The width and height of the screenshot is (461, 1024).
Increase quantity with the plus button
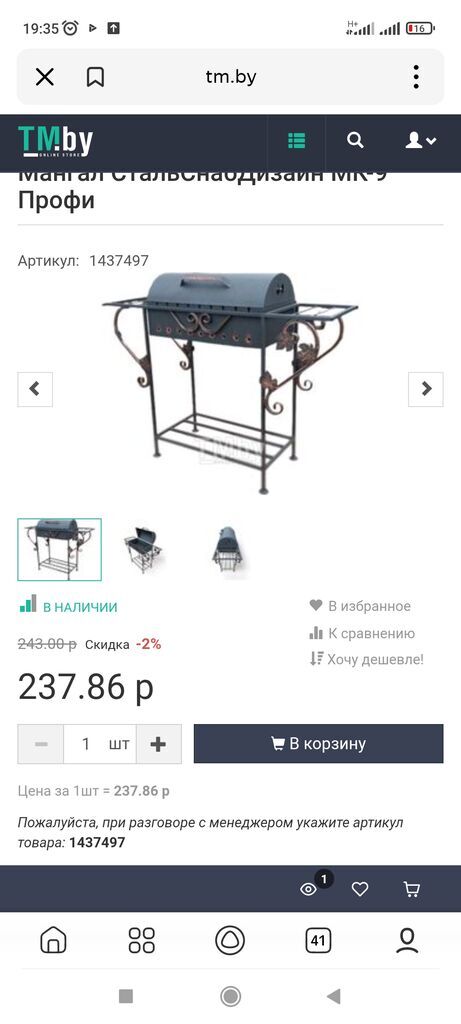[x=158, y=744]
